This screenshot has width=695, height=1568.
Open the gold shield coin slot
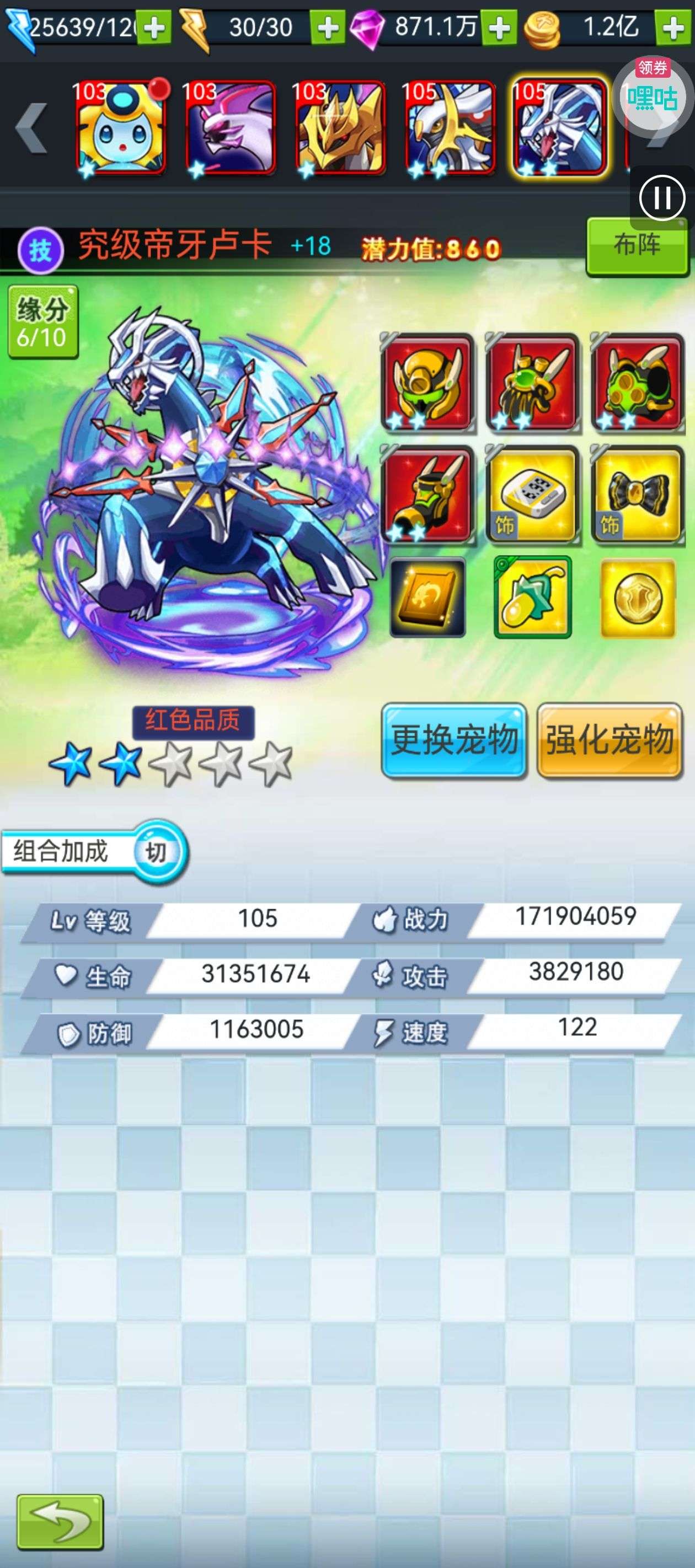[637, 598]
